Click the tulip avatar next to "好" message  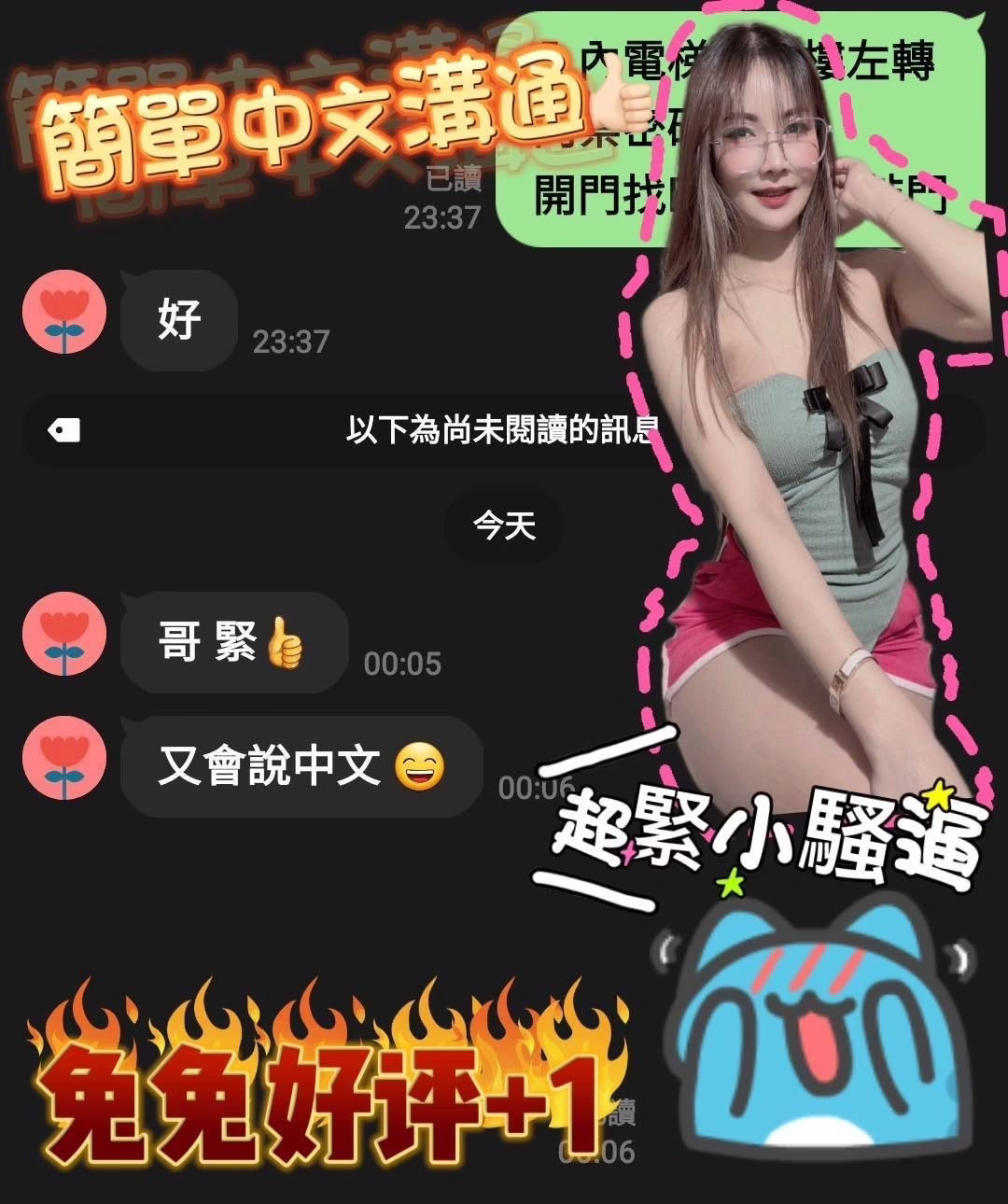point(64,313)
